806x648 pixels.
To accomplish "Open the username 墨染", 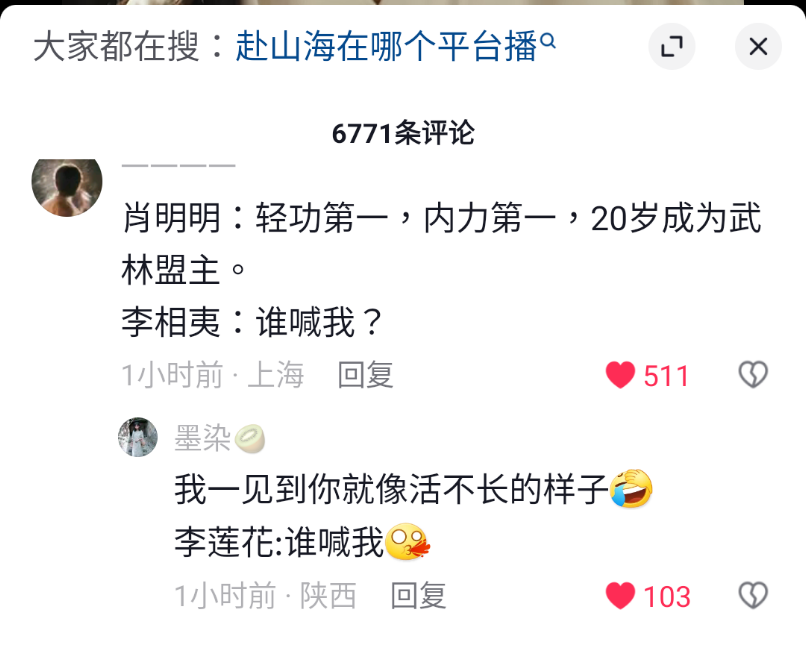I will (203, 437).
